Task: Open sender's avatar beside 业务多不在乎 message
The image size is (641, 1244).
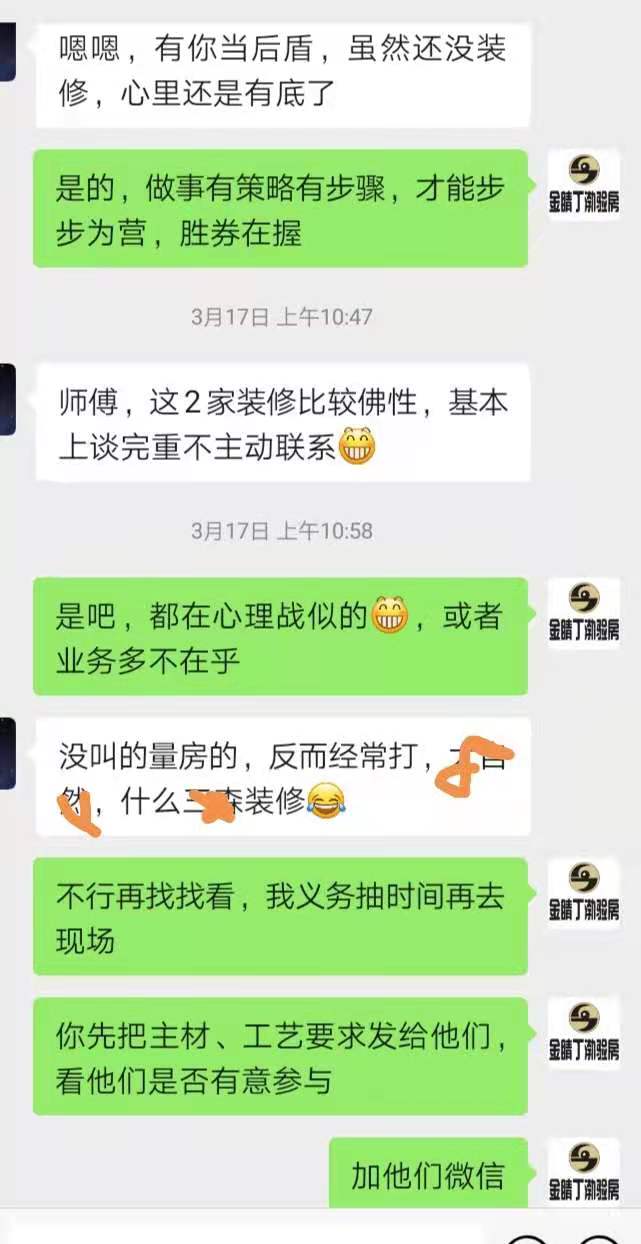Action: click(584, 614)
